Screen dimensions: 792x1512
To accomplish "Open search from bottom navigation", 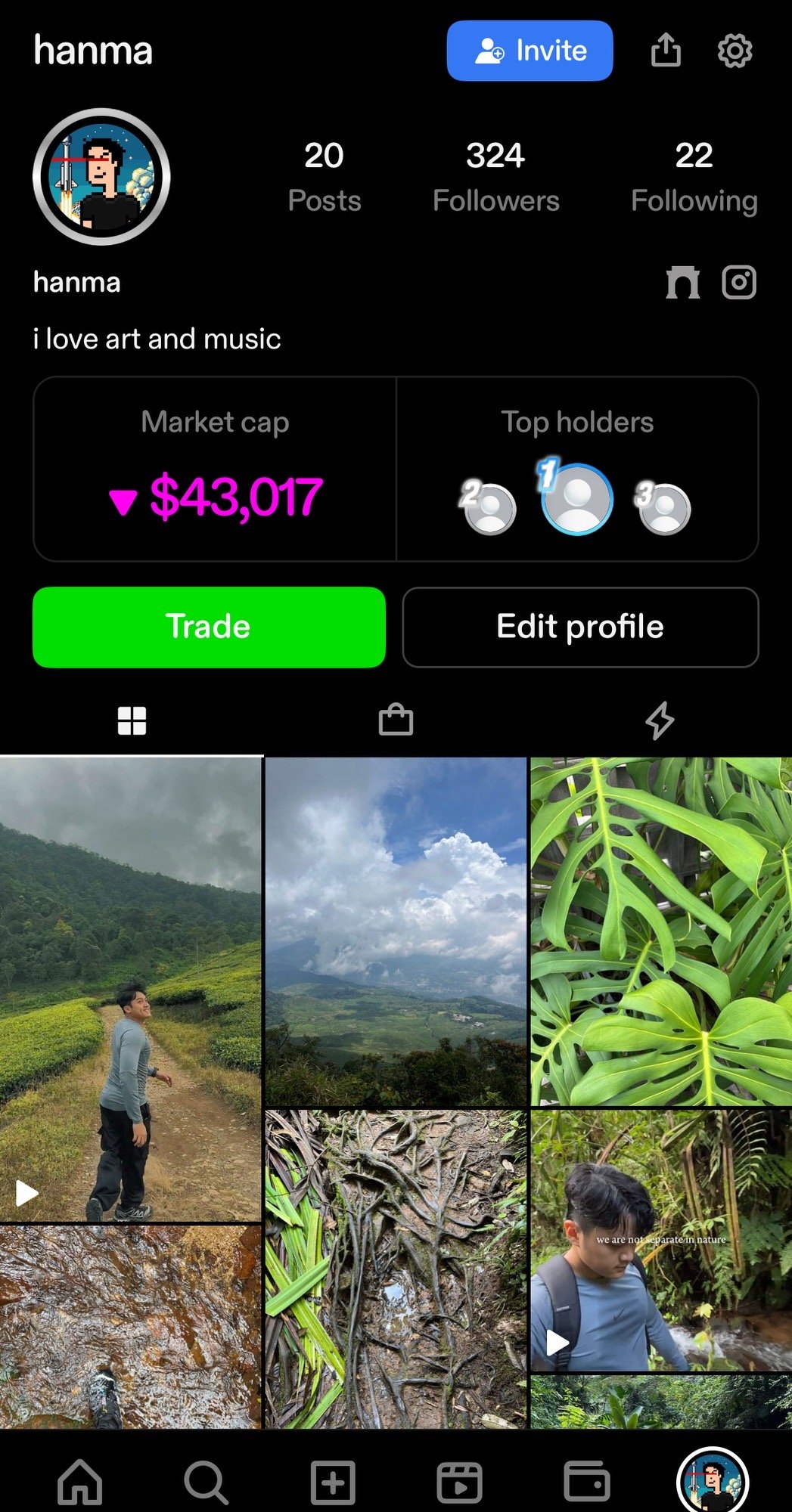I will coord(206,1482).
